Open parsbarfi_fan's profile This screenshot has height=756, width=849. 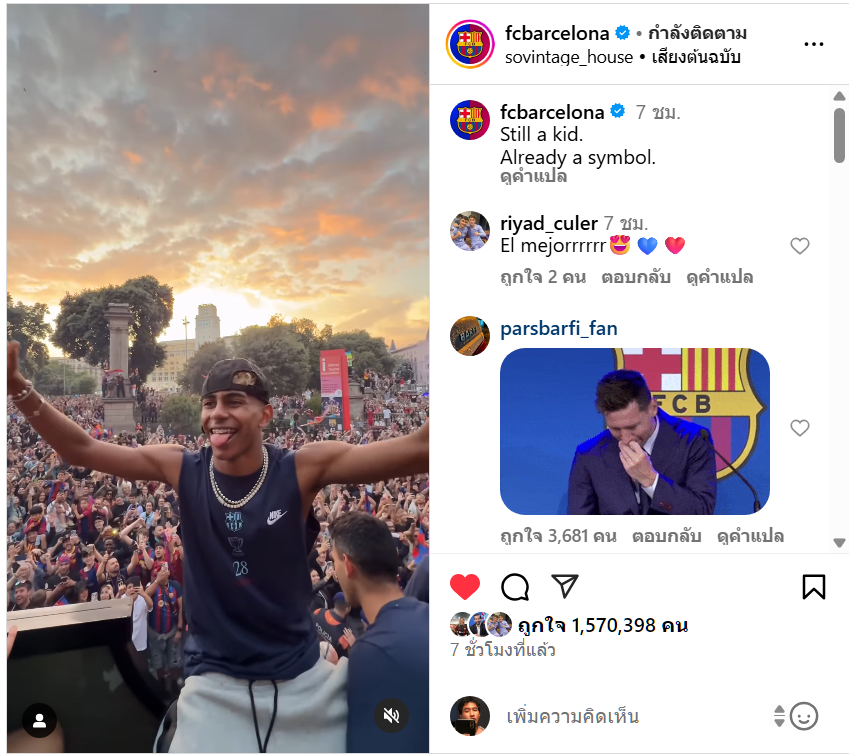(x=559, y=329)
